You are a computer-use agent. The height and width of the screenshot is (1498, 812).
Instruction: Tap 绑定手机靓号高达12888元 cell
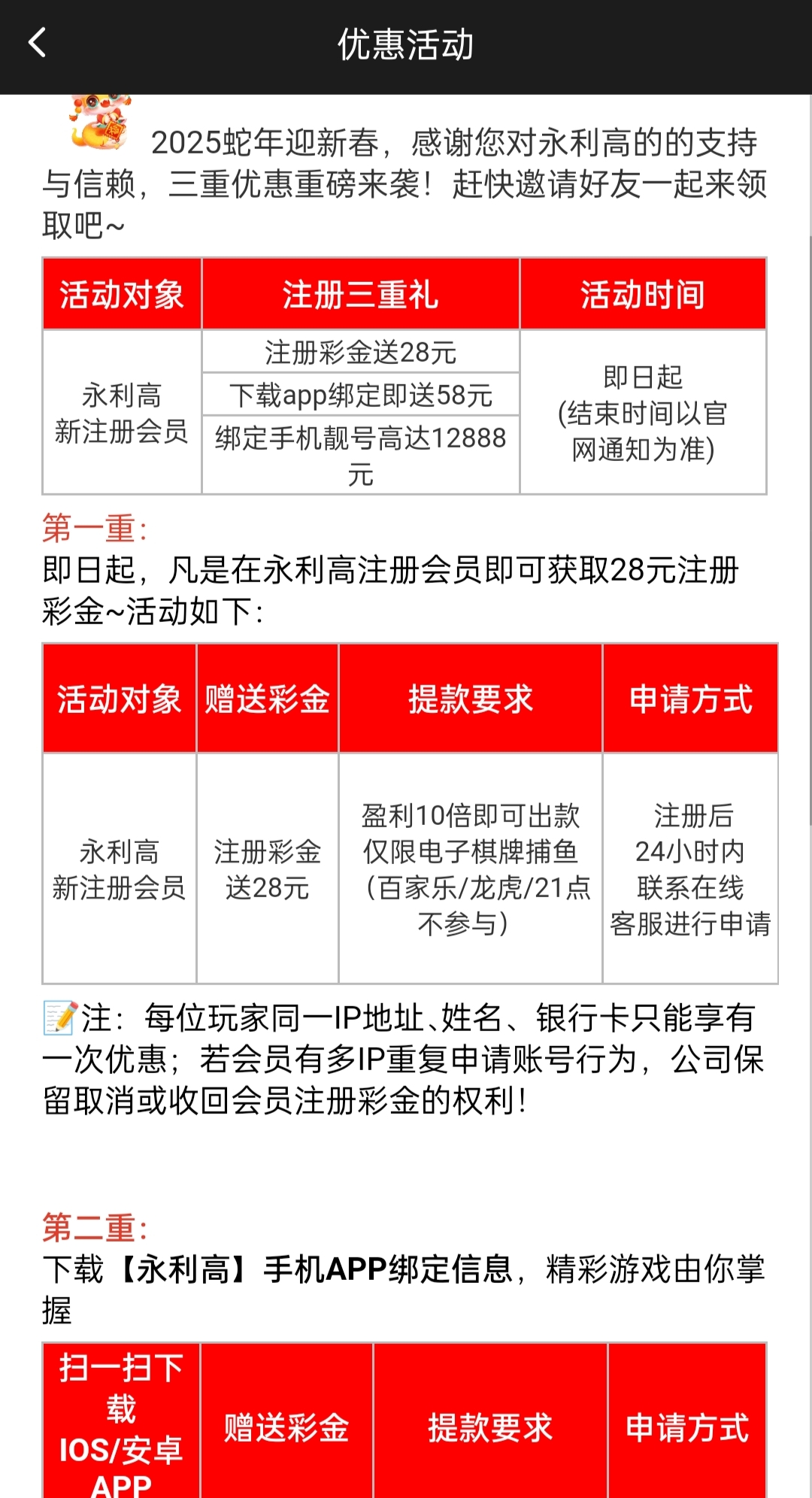point(361,452)
